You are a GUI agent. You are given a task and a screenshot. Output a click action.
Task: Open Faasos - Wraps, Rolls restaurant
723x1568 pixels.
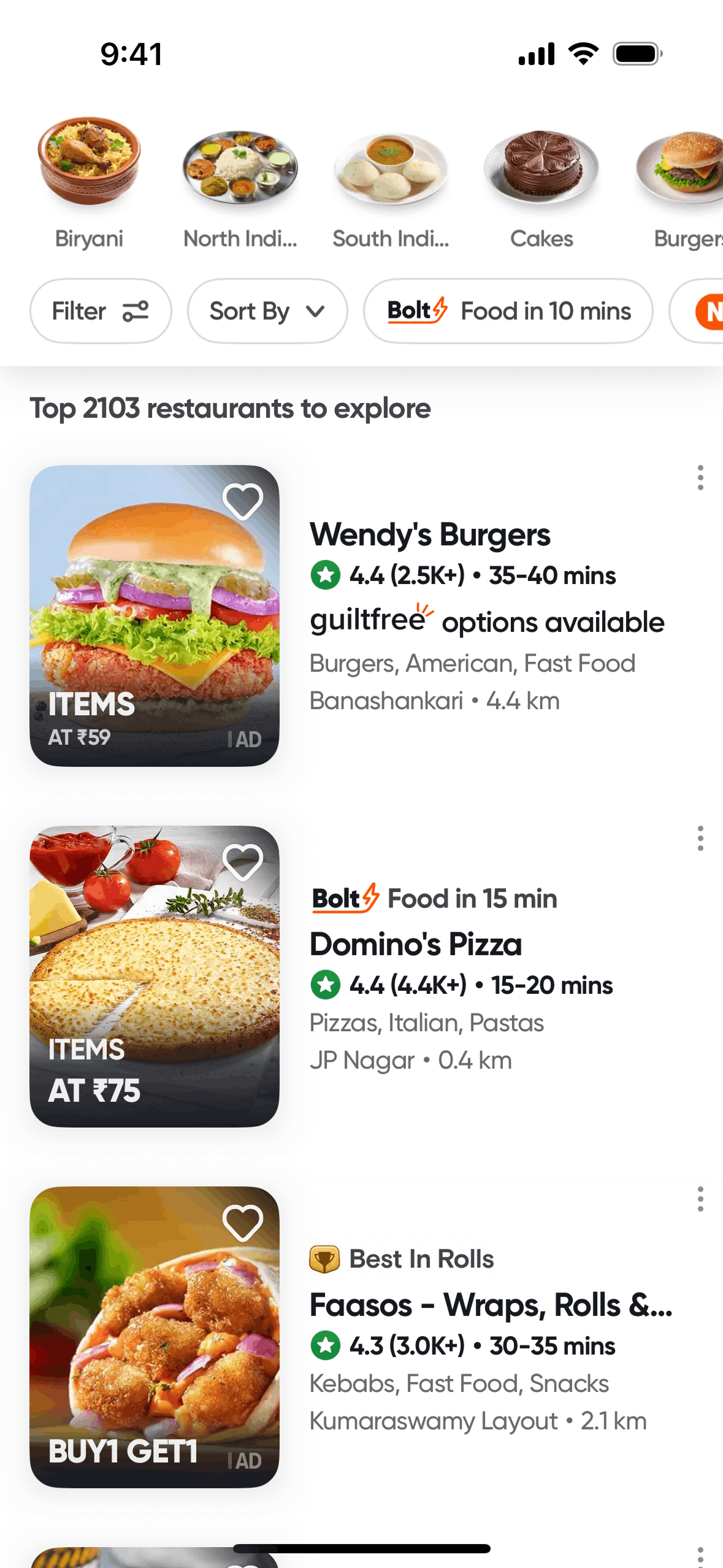pos(491,1304)
